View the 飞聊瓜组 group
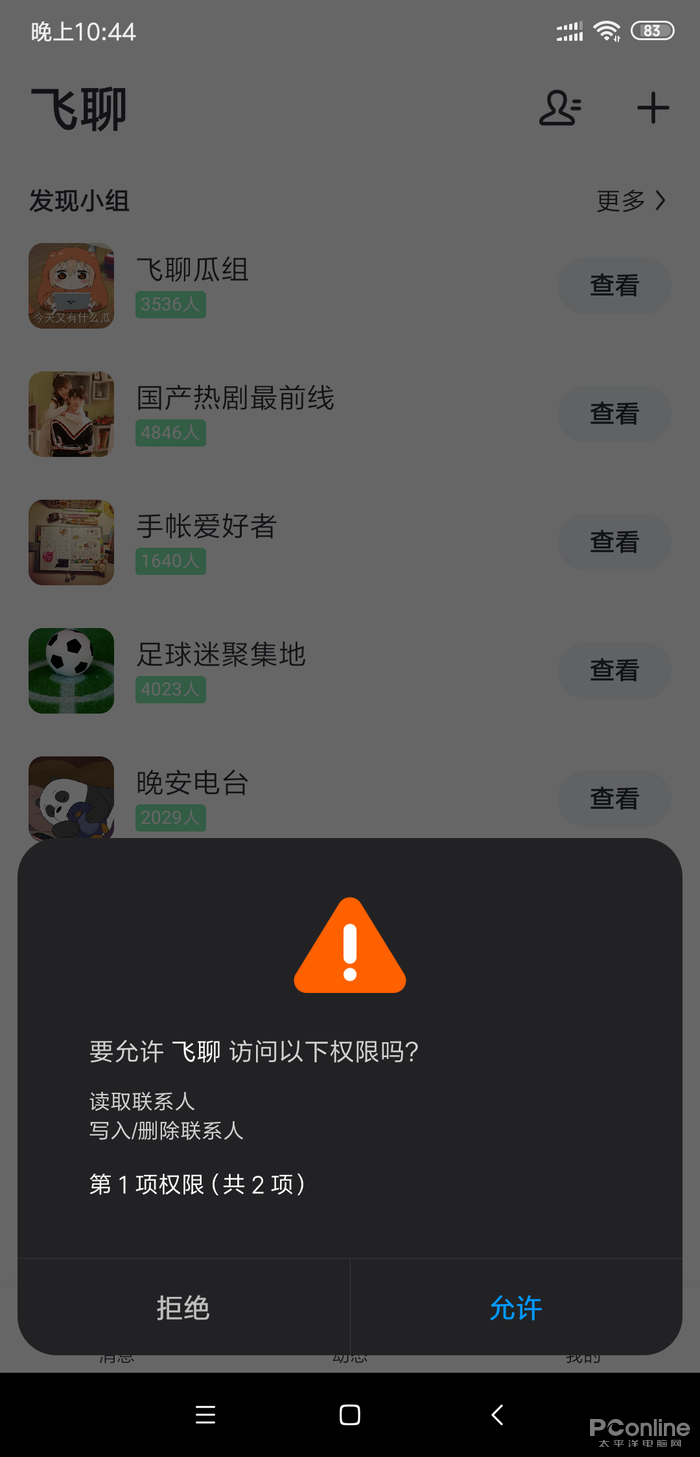 pyautogui.click(x=613, y=285)
